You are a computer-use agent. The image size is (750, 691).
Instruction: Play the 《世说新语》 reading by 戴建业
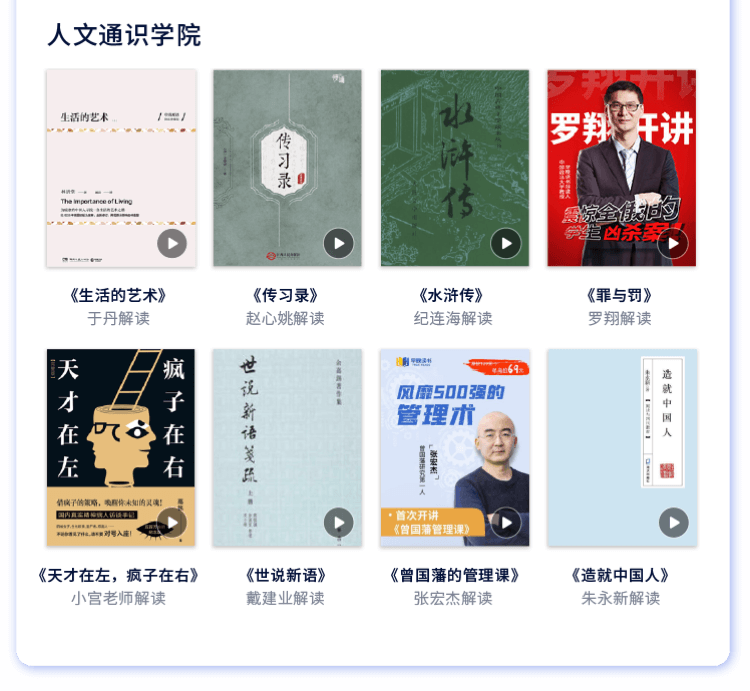[338, 522]
